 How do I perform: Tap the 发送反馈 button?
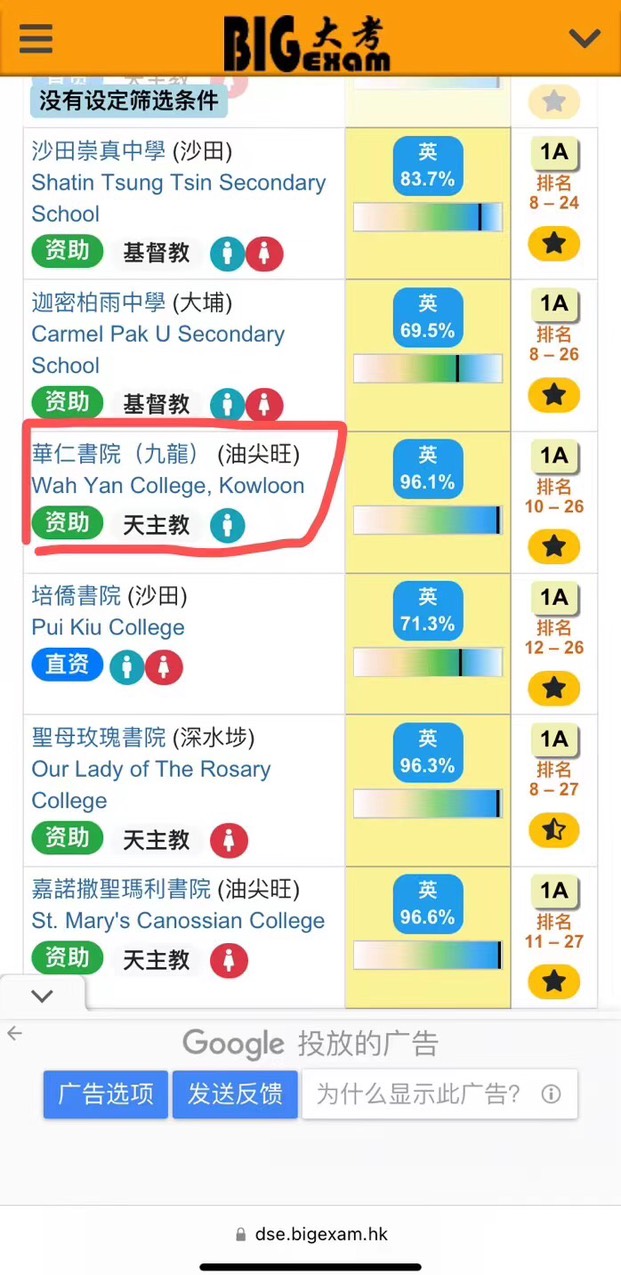click(x=235, y=1094)
